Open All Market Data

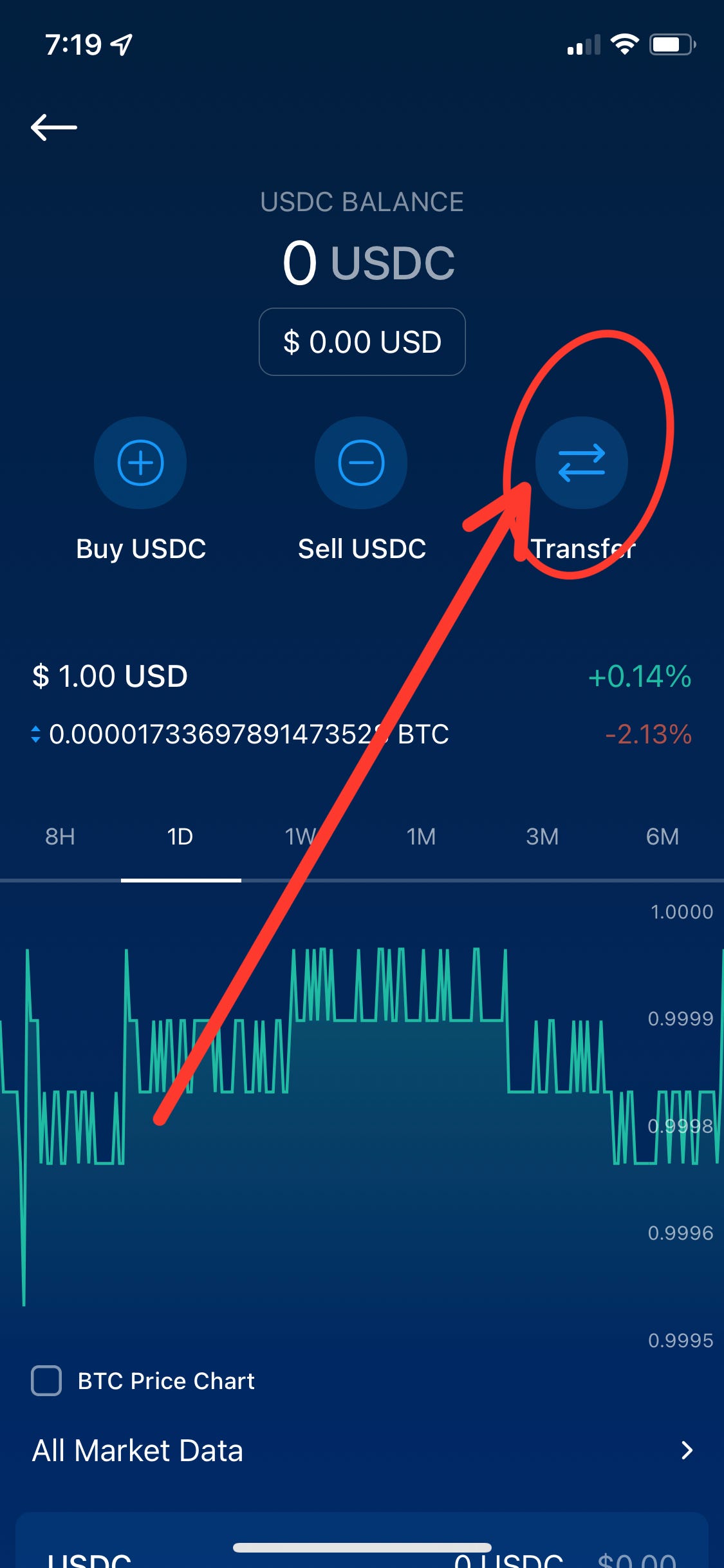362,1450
